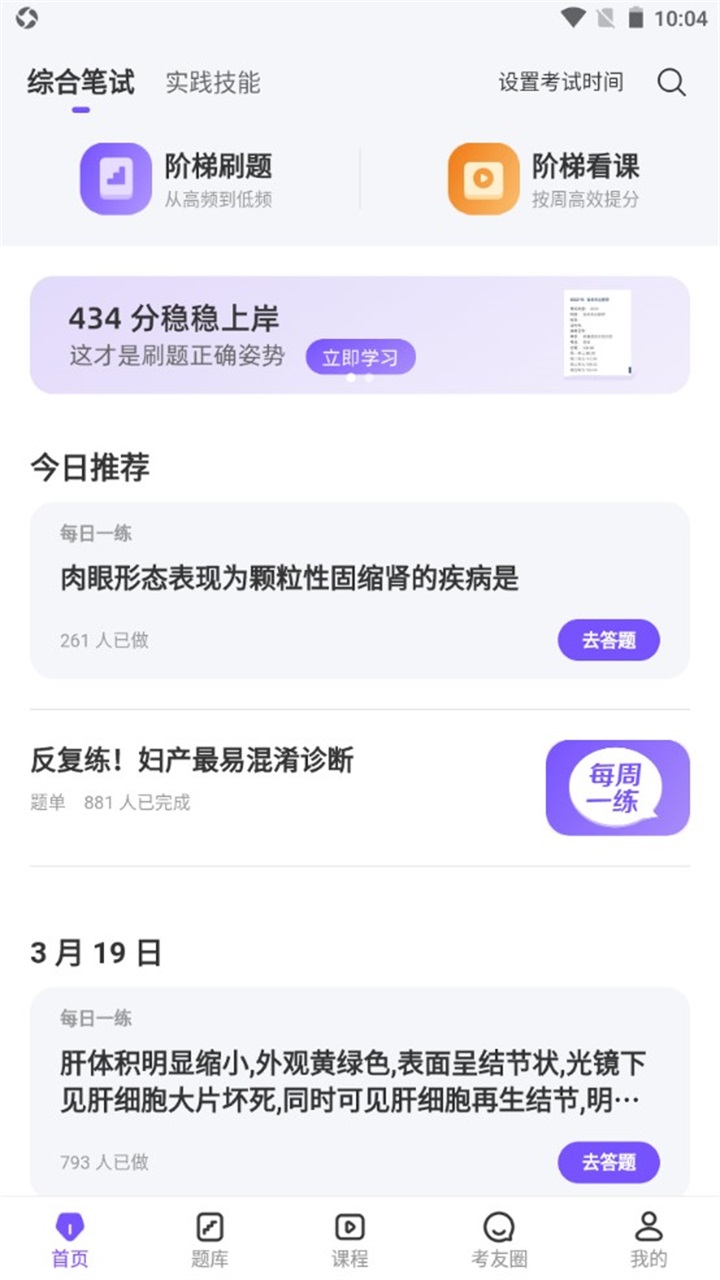
Task: Tap the search magnifier icon
Action: point(671,83)
